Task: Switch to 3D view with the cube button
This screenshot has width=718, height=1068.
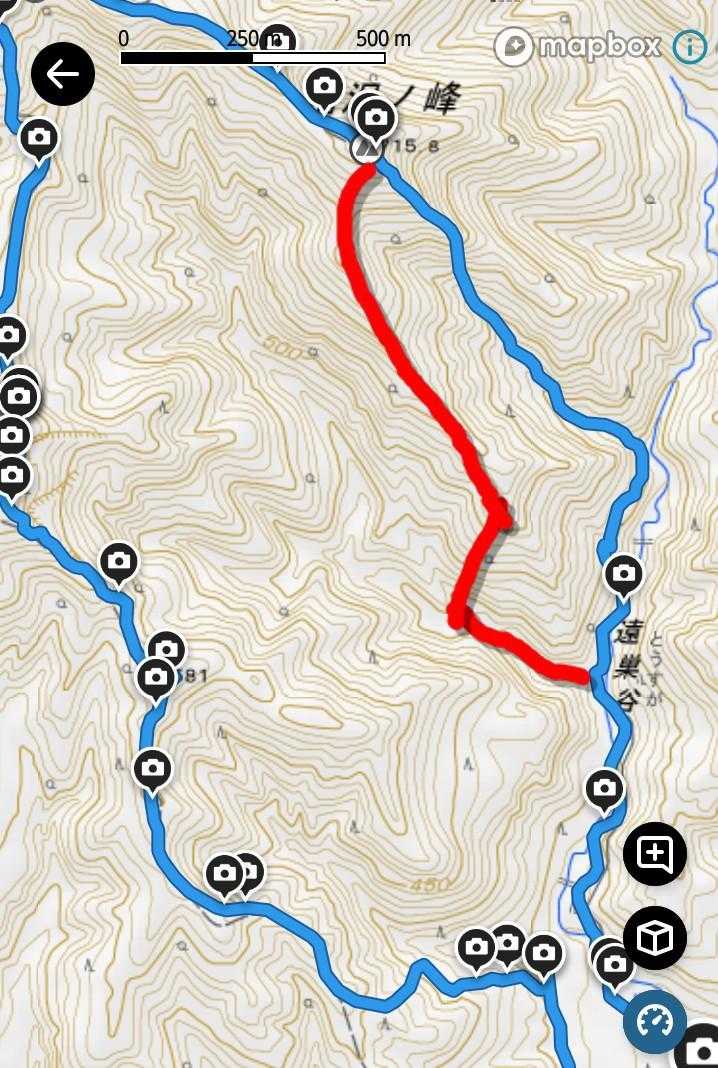Action: coord(655,939)
